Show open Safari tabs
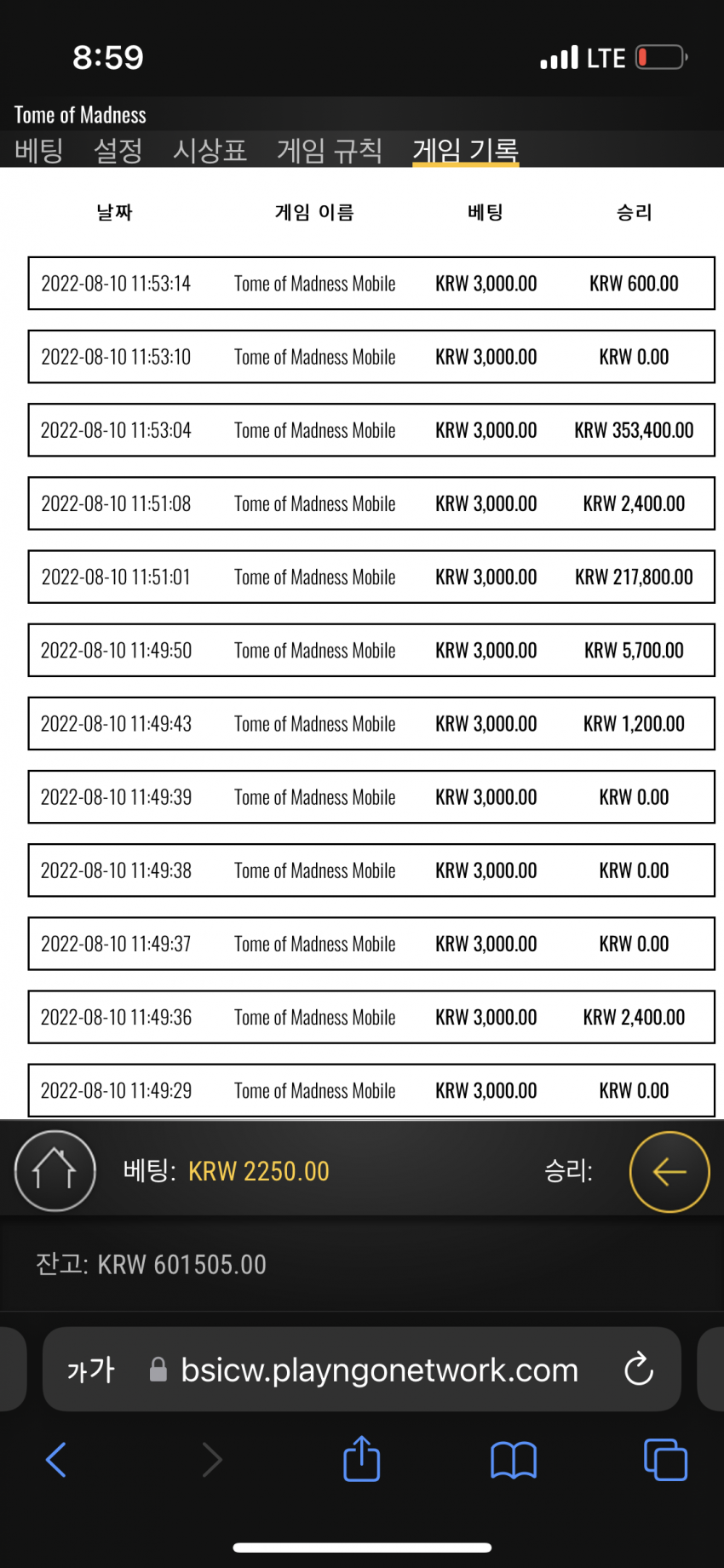Image resolution: width=724 pixels, height=1568 pixels. tap(665, 1460)
